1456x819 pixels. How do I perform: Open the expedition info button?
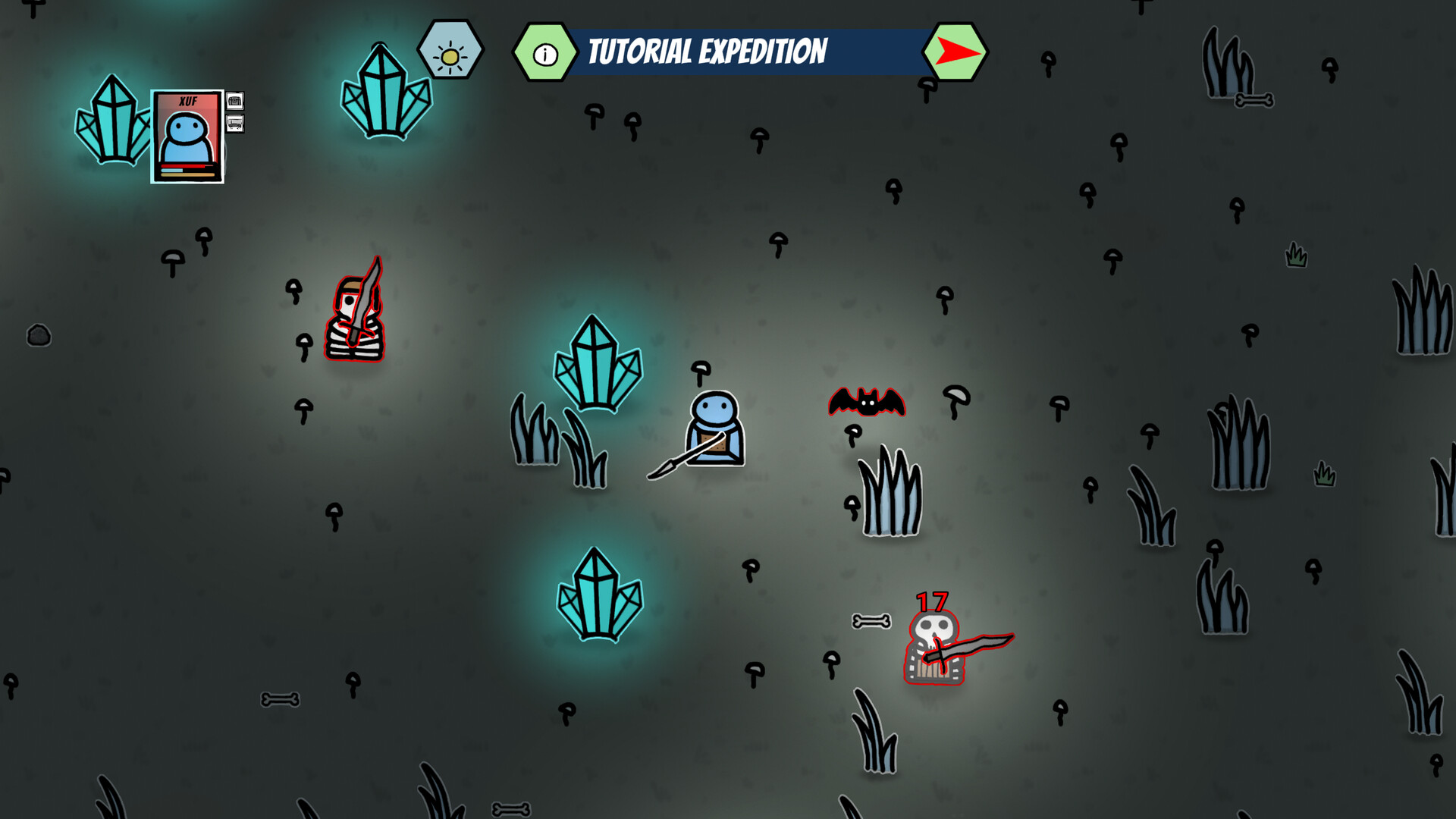tap(544, 53)
